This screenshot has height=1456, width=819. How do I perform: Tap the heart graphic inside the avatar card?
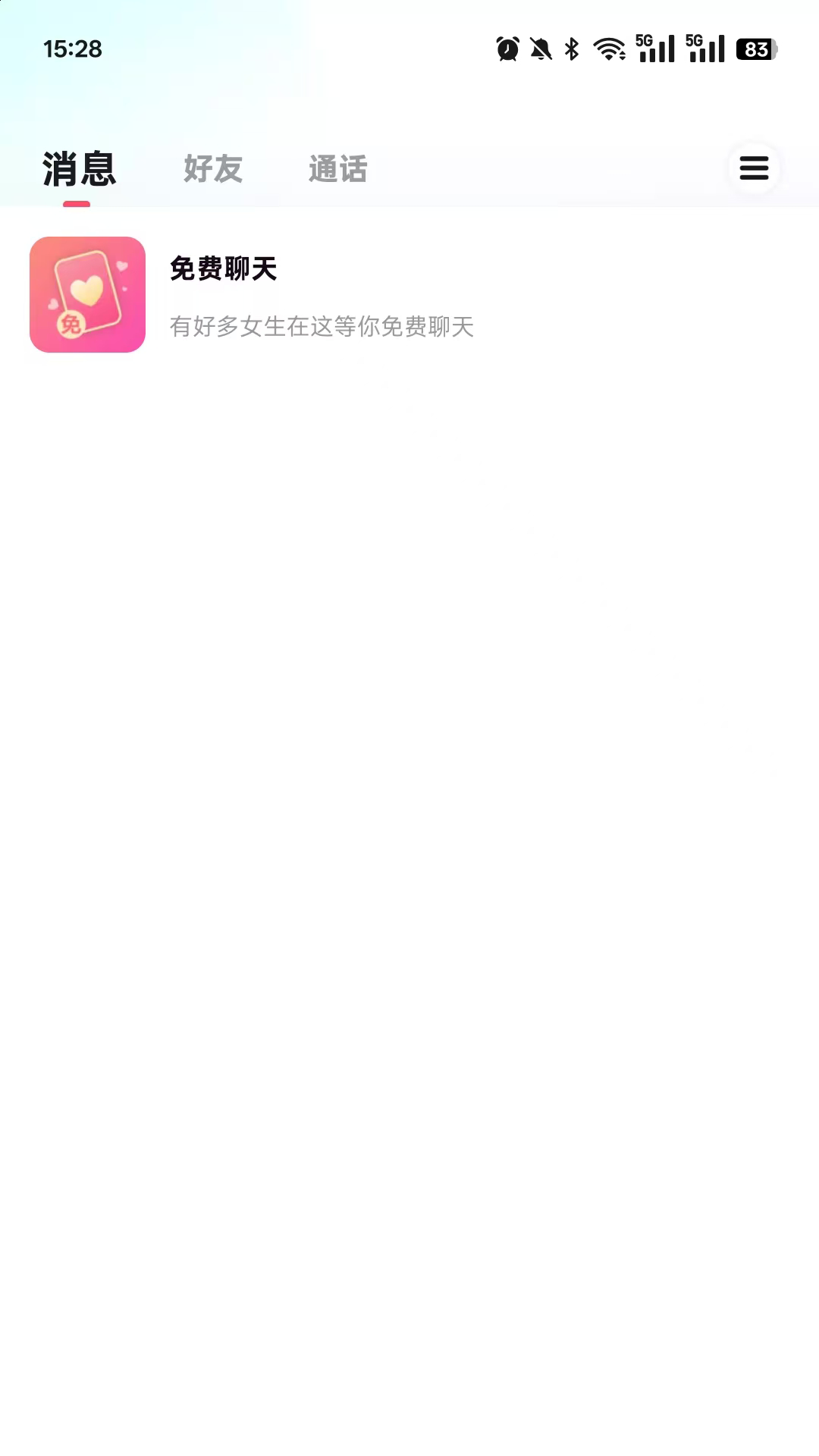[x=89, y=290]
